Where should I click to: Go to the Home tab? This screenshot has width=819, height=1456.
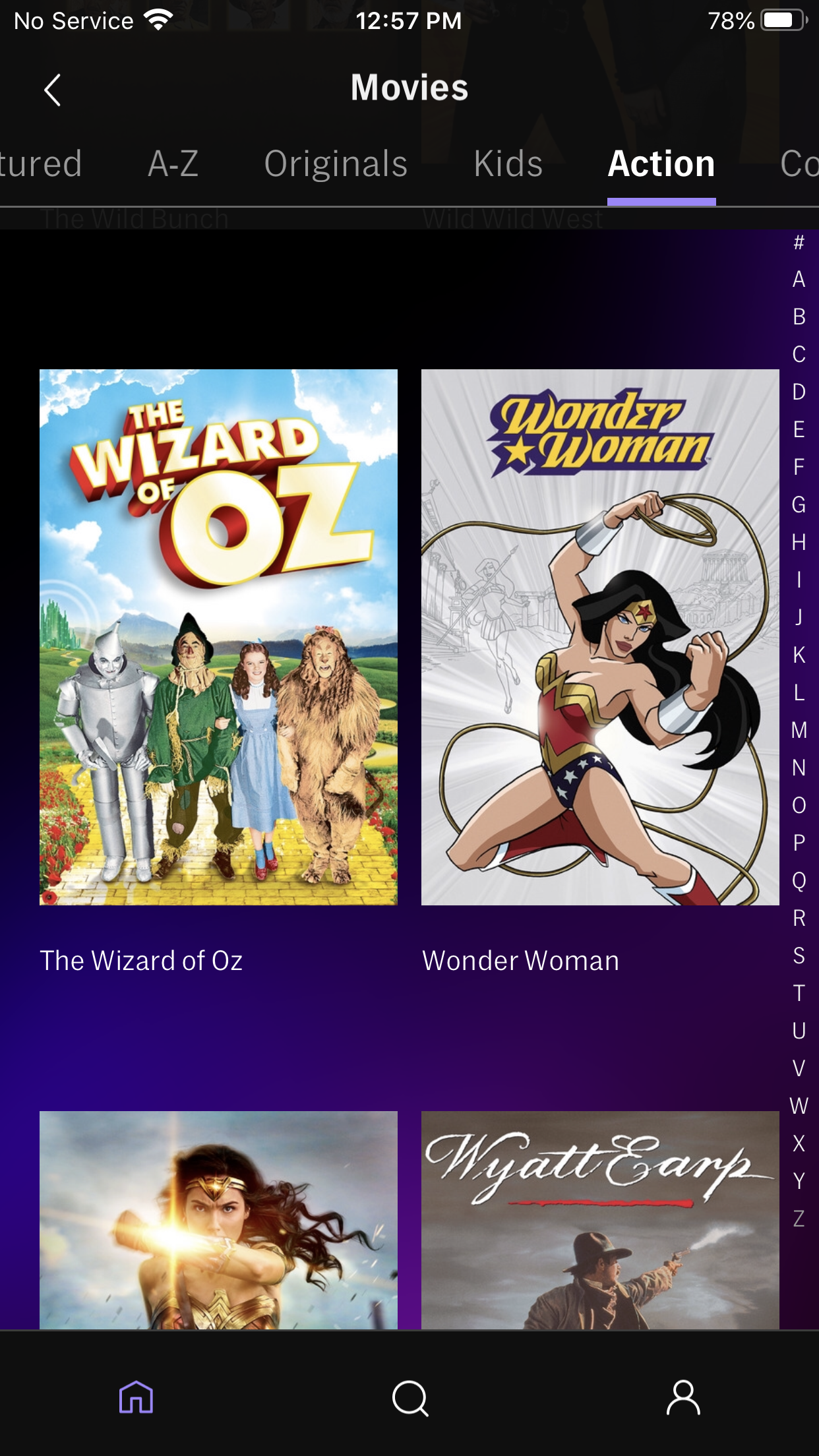(136, 1397)
